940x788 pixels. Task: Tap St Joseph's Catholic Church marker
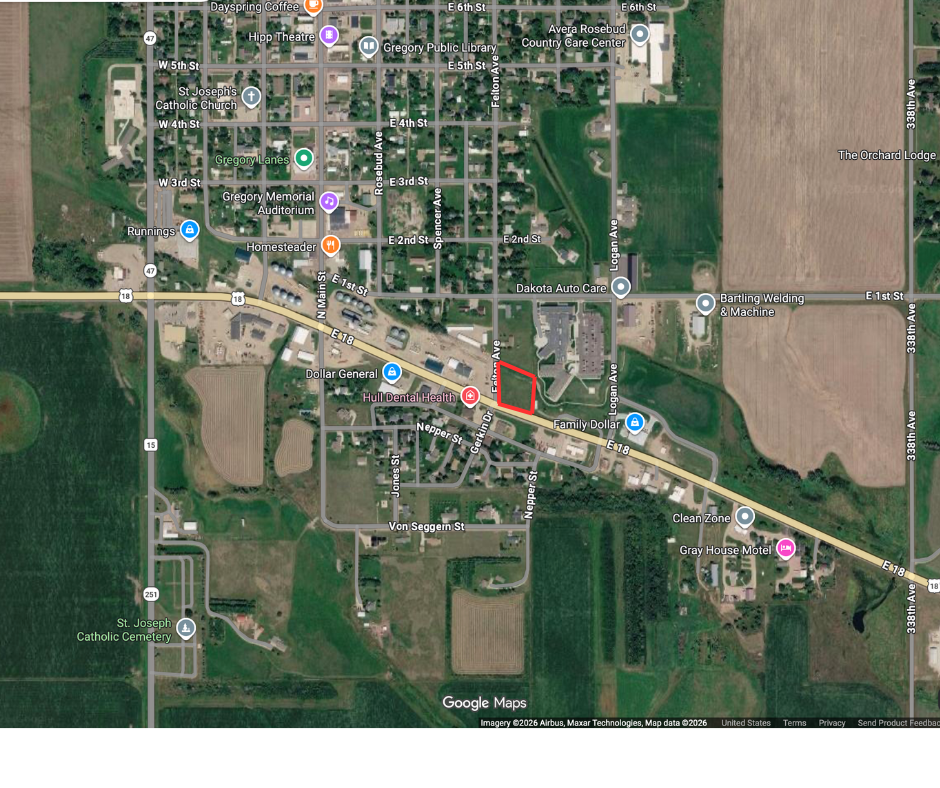[251, 98]
